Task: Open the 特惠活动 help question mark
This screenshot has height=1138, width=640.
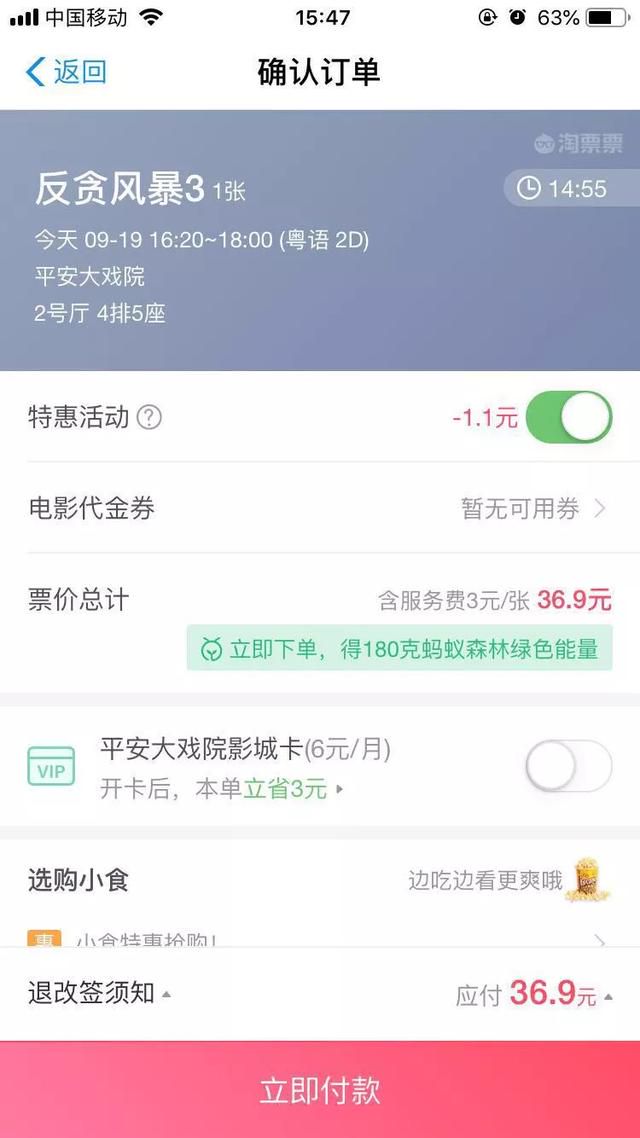Action: click(x=149, y=417)
